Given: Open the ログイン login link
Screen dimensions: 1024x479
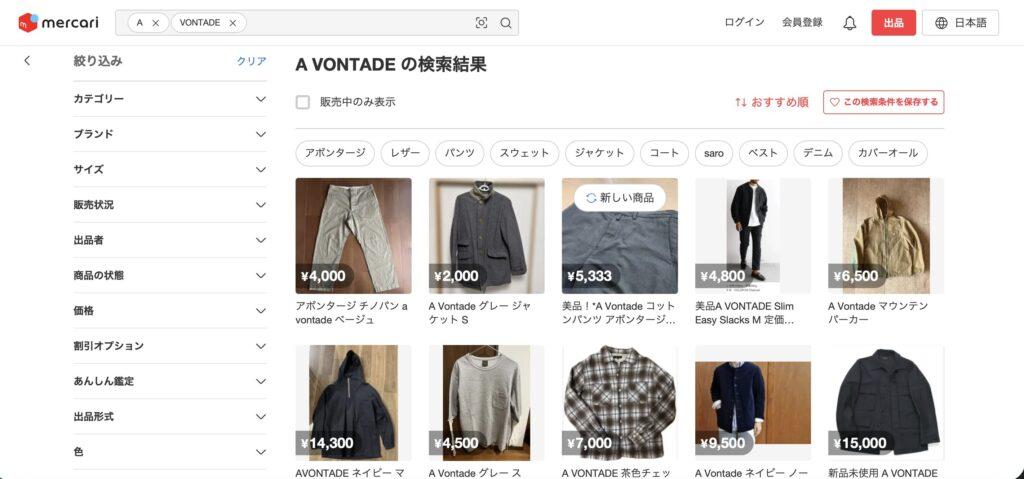Looking at the screenshot, I should tap(744, 23).
